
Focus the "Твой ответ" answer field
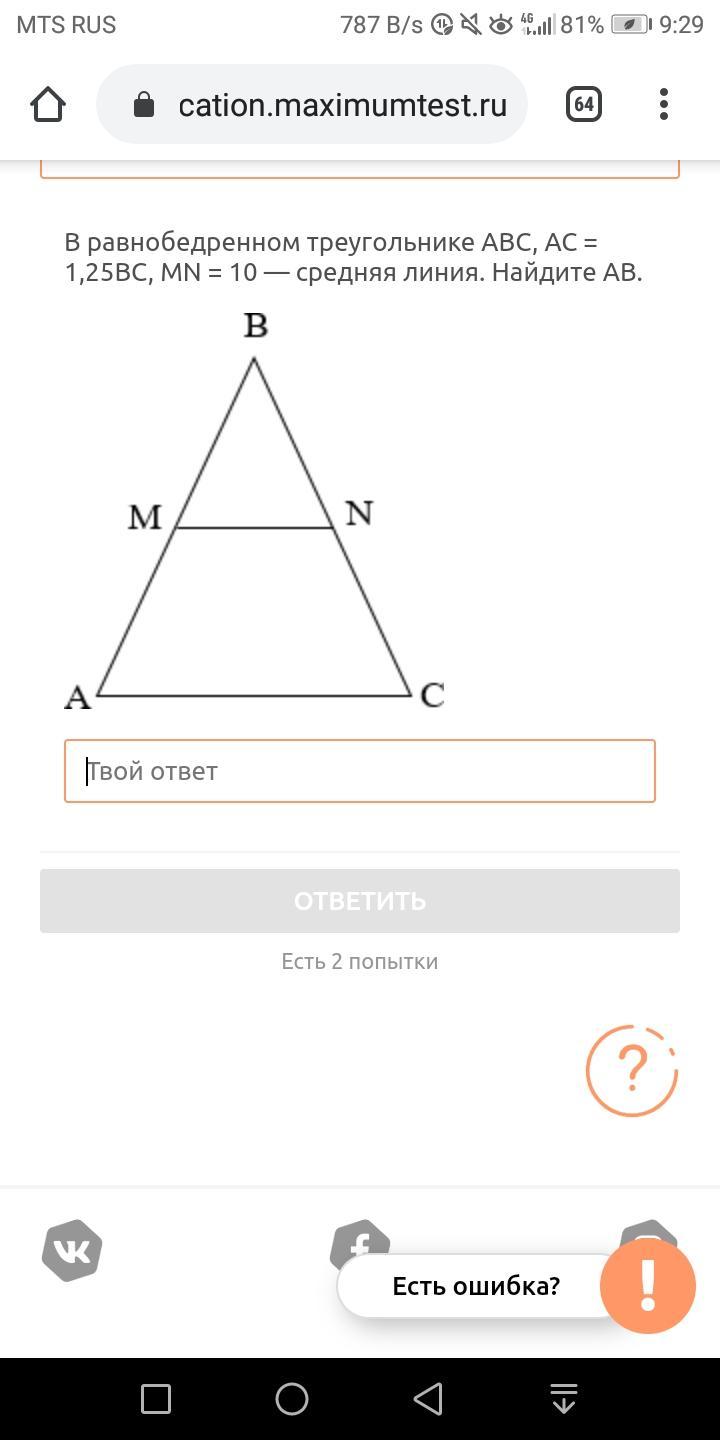pos(360,771)
